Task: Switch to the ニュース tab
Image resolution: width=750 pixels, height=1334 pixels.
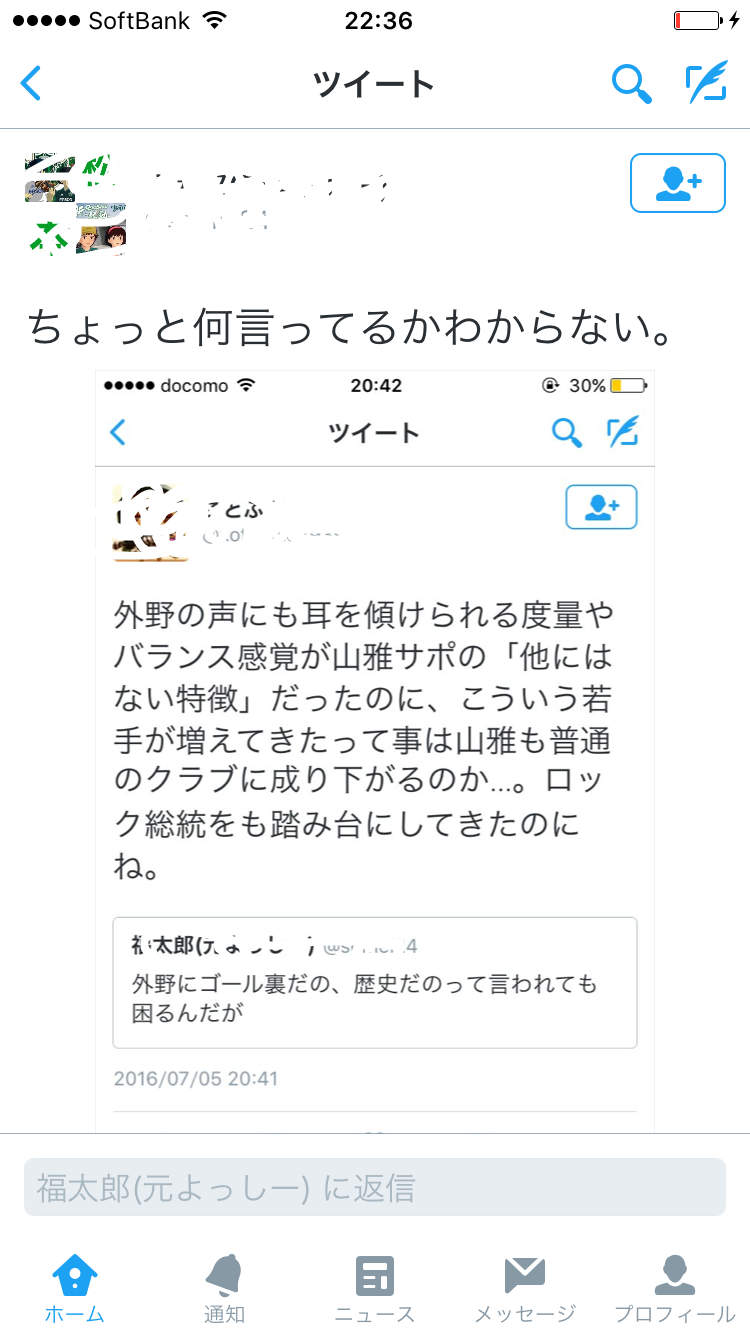Action: 375,1288
